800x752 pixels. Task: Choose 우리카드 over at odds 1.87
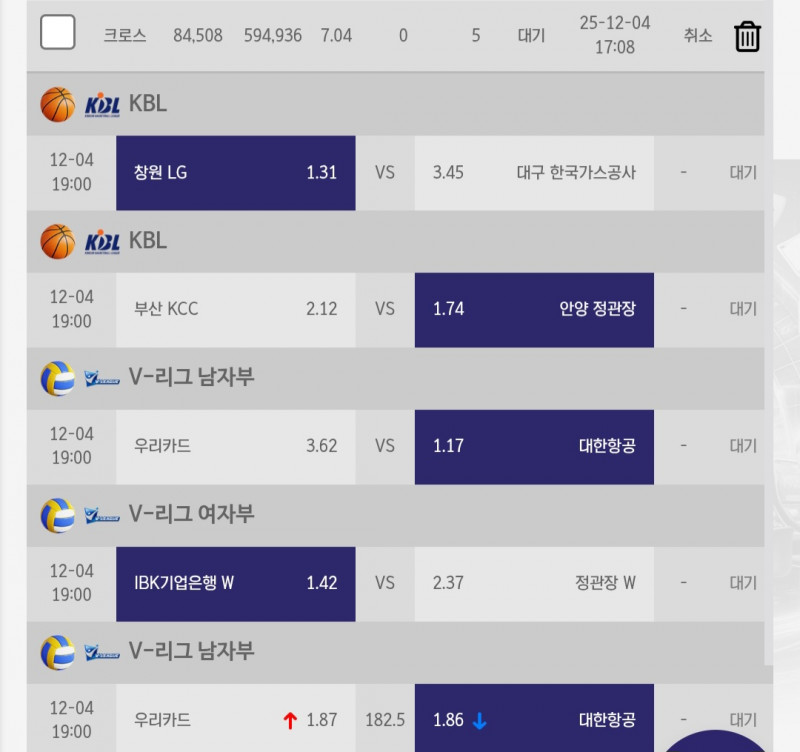tap(235, 719)
